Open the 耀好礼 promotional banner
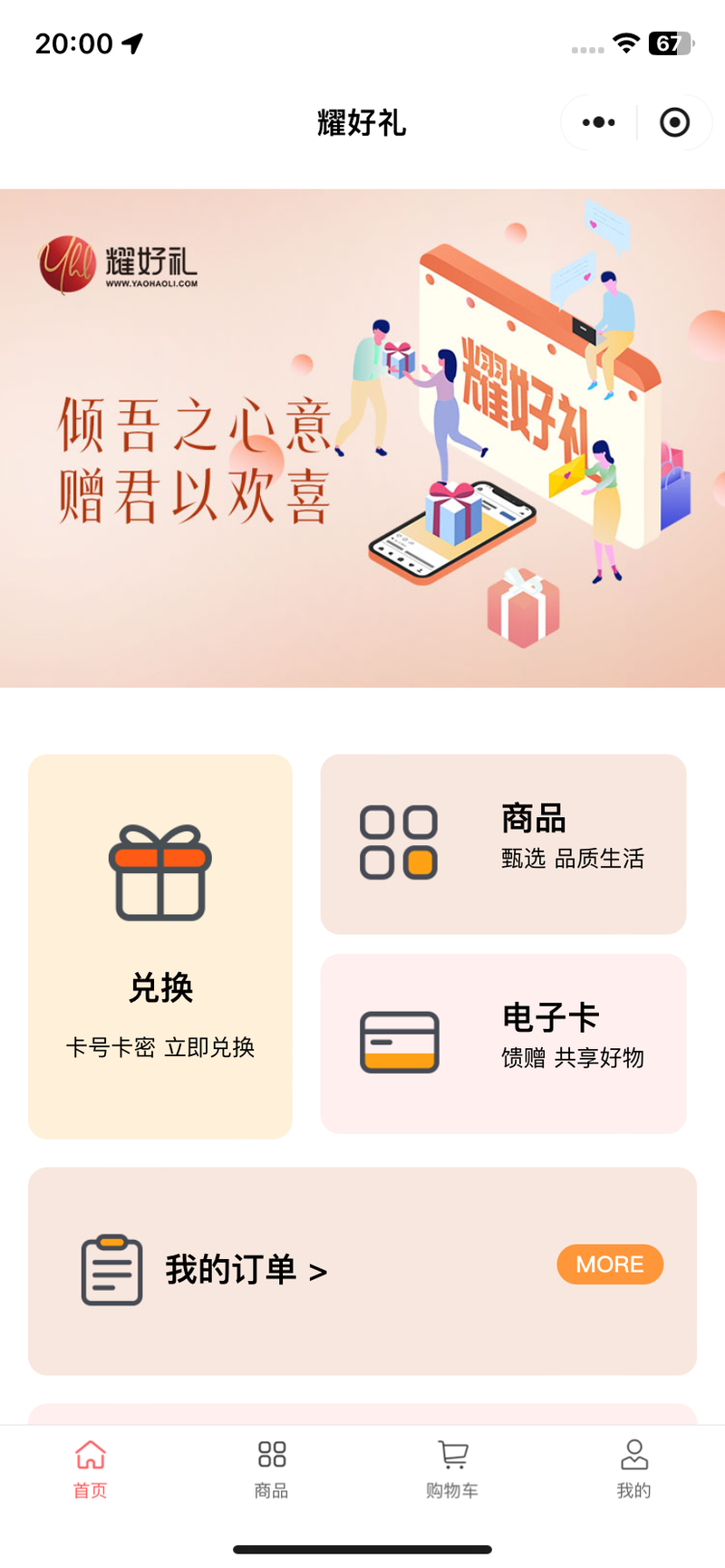 point(362,438)
